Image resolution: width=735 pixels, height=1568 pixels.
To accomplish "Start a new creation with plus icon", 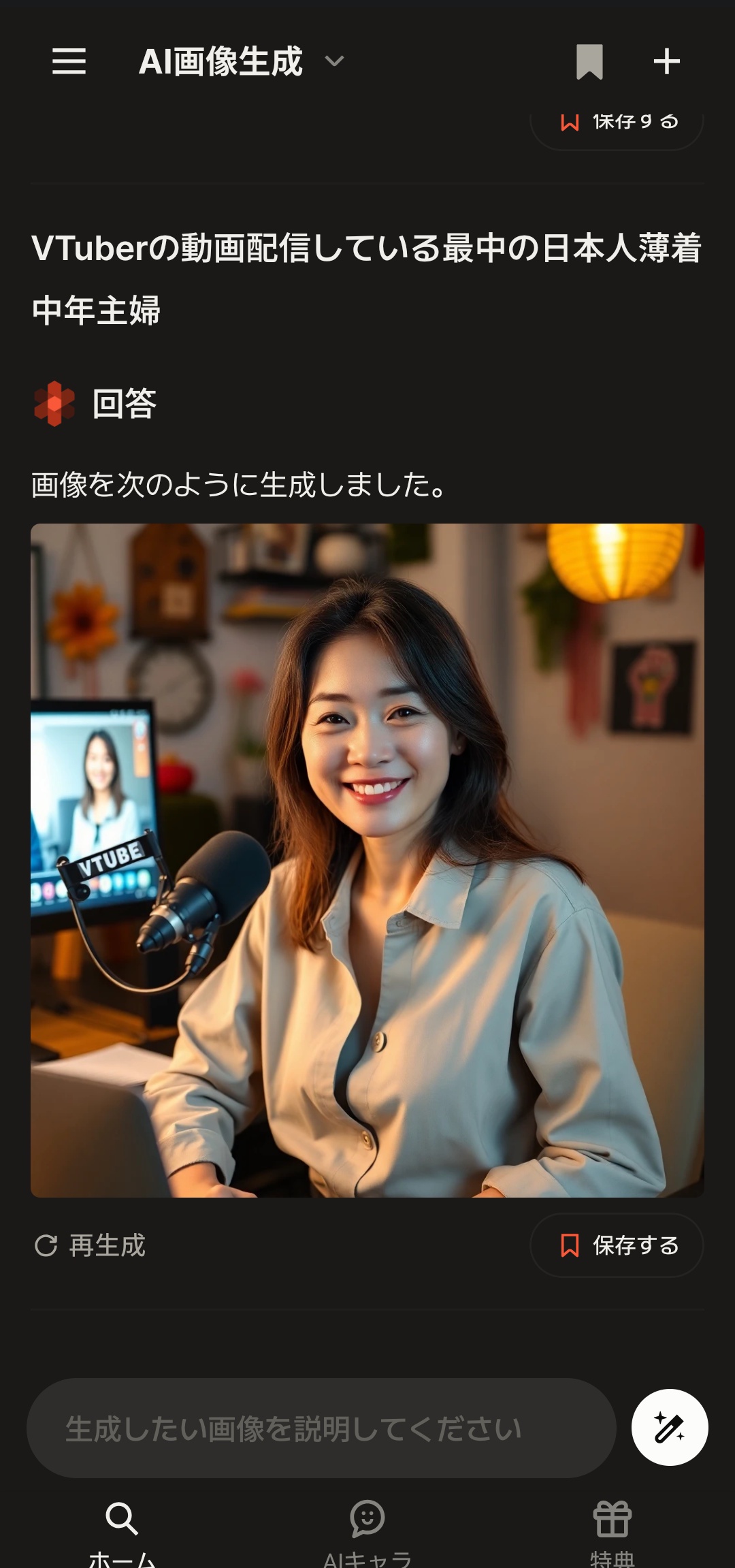I will pos(666,61).
